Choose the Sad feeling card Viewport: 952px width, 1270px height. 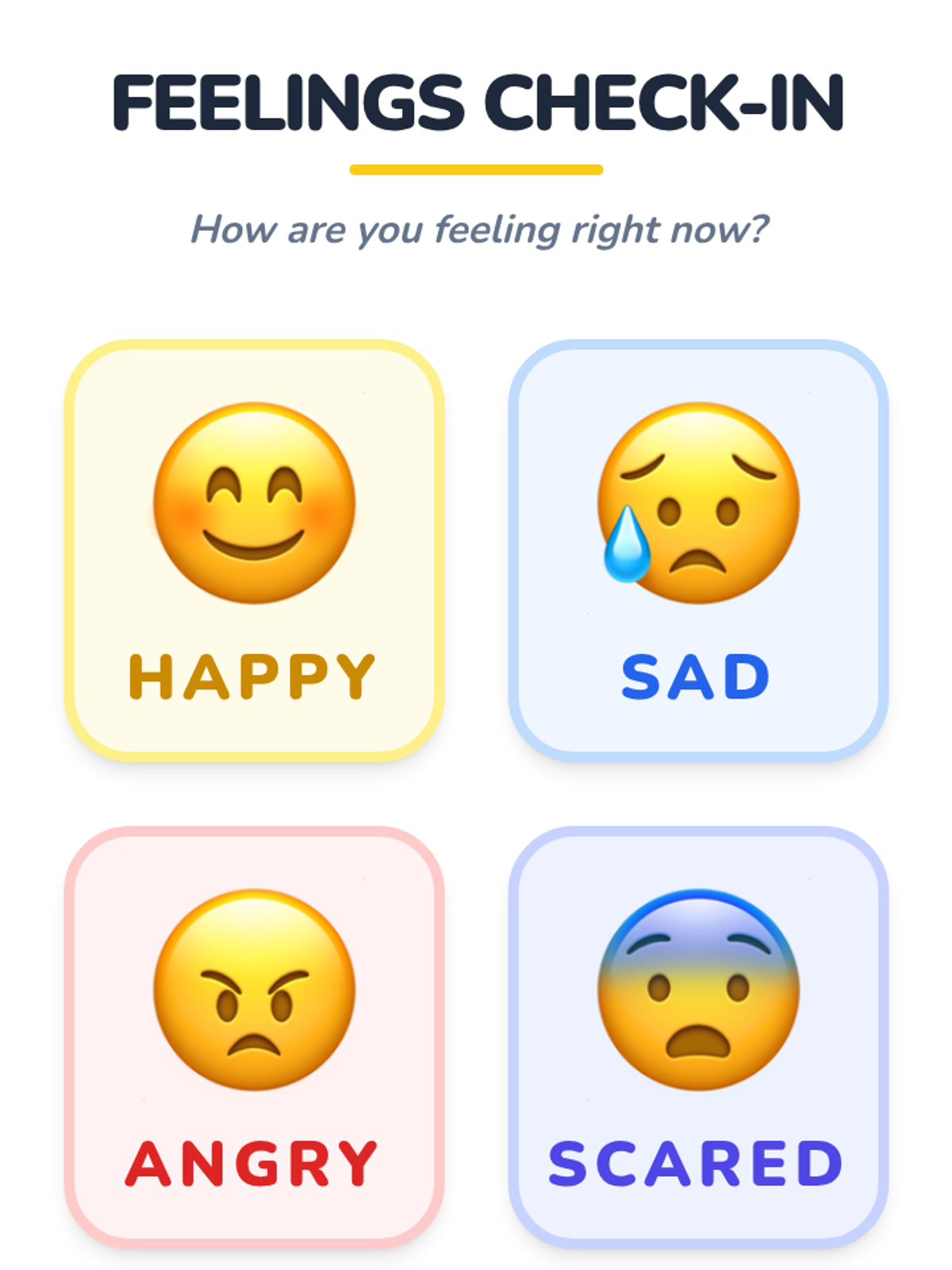tap(698, 551)
